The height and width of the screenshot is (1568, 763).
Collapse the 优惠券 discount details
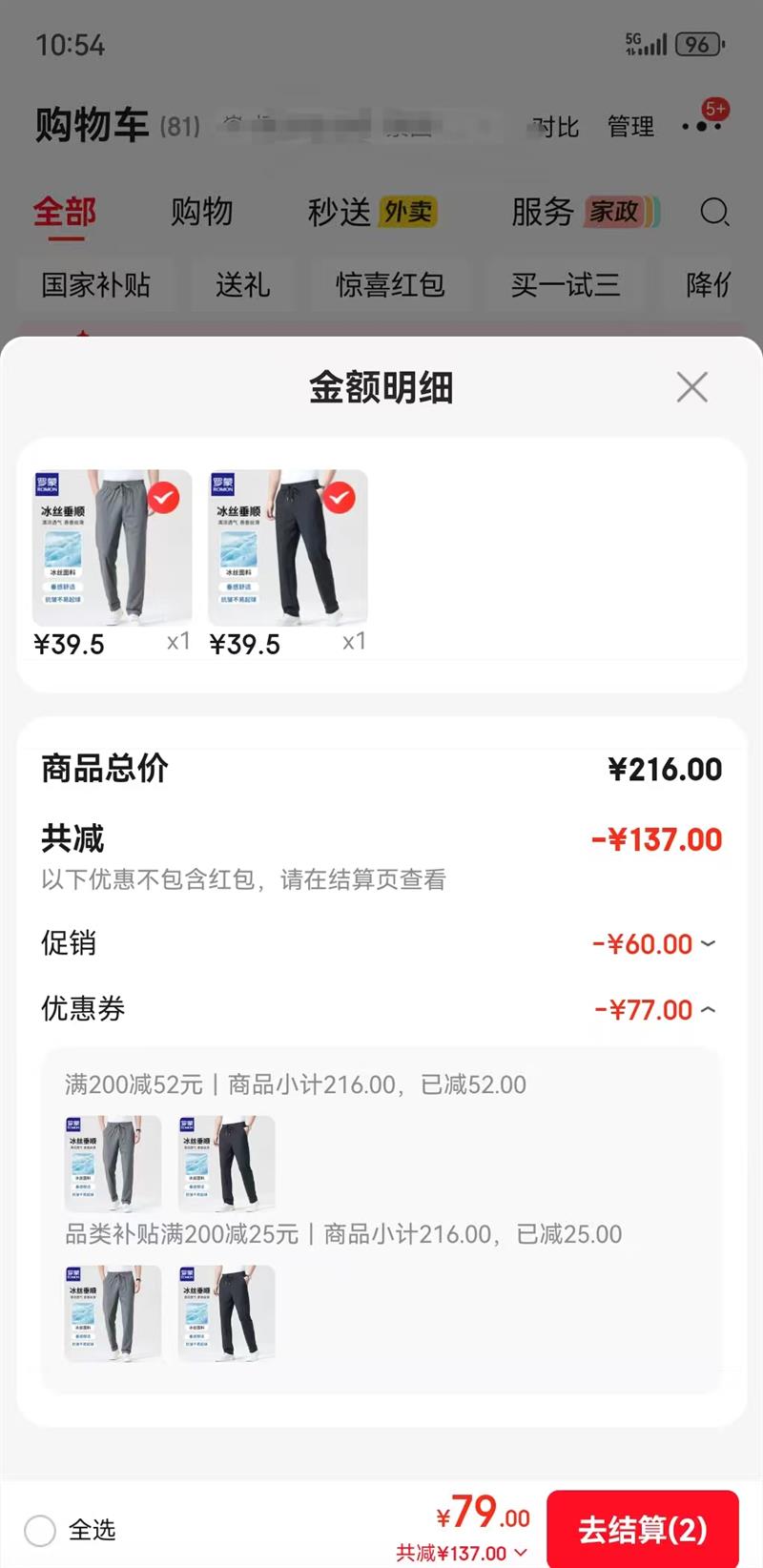click(708, 1010)
